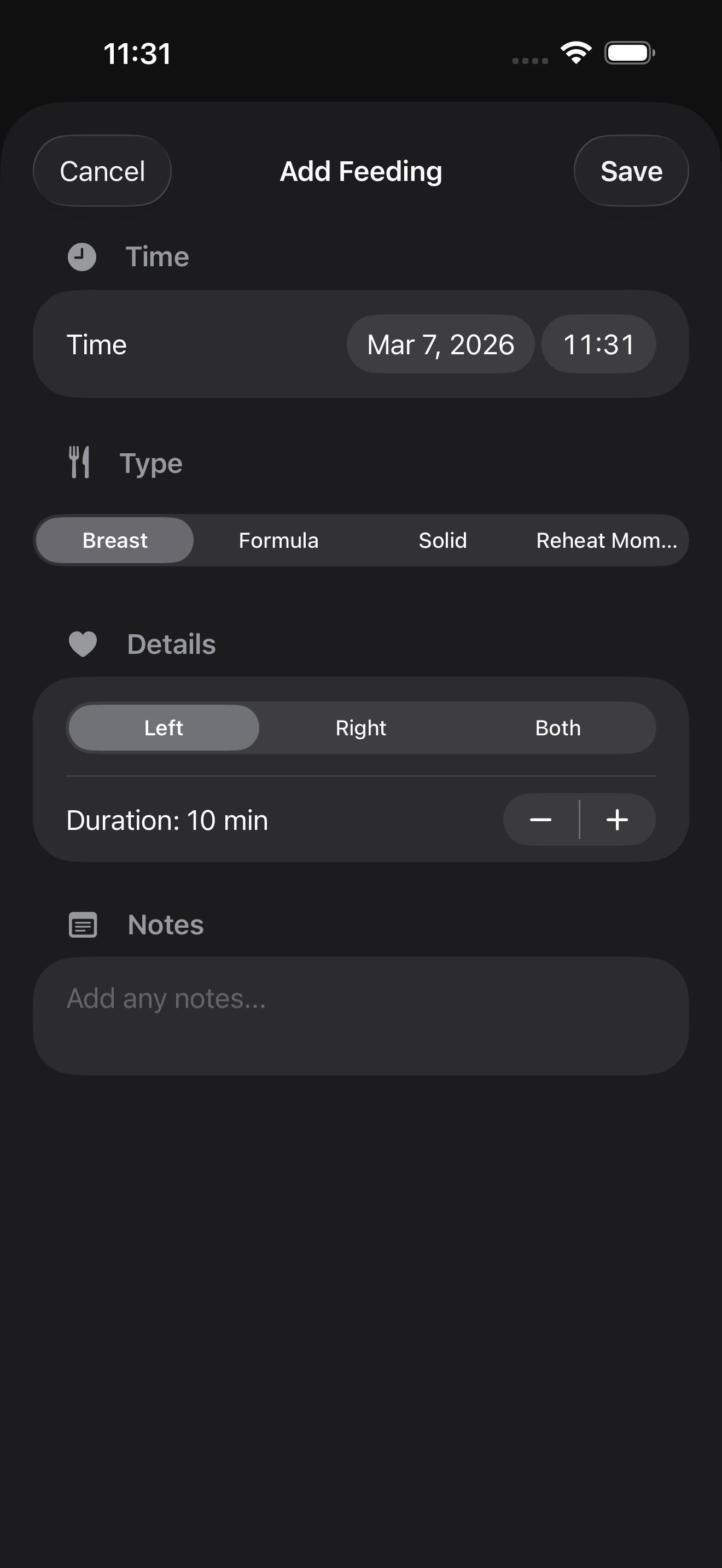Open the Mar 7, 2026 date picker

click(440, 344)
